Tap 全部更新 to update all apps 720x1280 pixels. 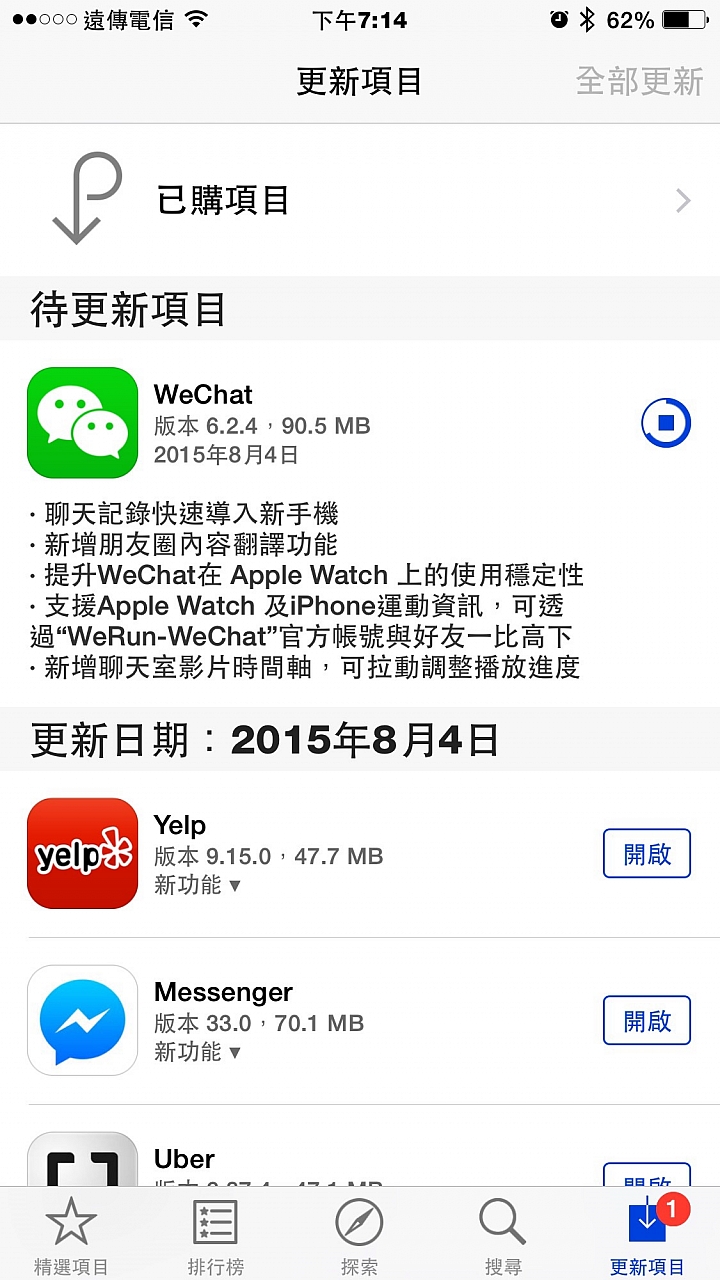pos(639,81)
